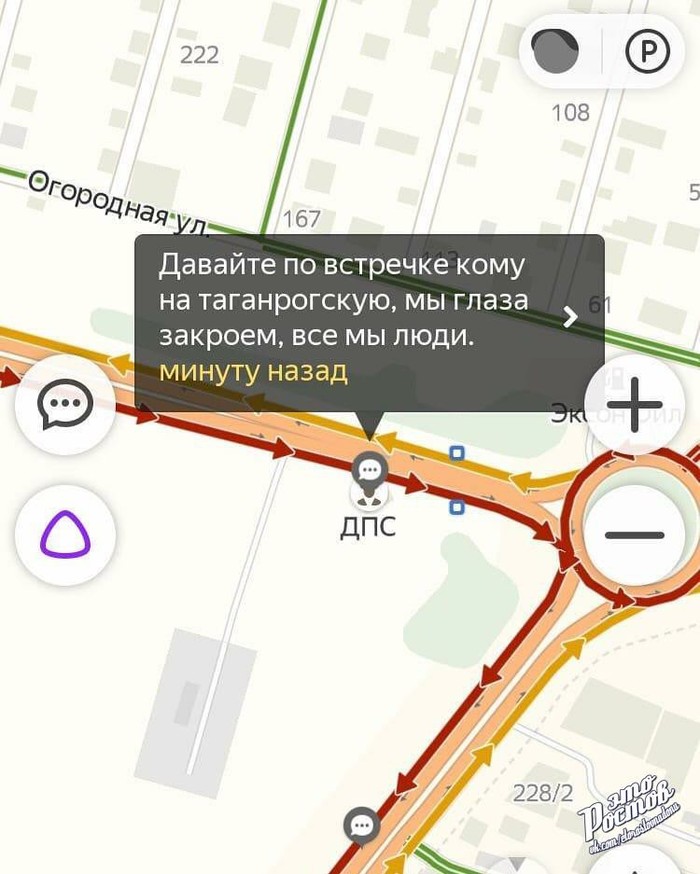The width and height of the screenshot is (700, 874).
Task: Launch the Alice voice assistant
Action: pyautogui.click(x=65, y=535)
